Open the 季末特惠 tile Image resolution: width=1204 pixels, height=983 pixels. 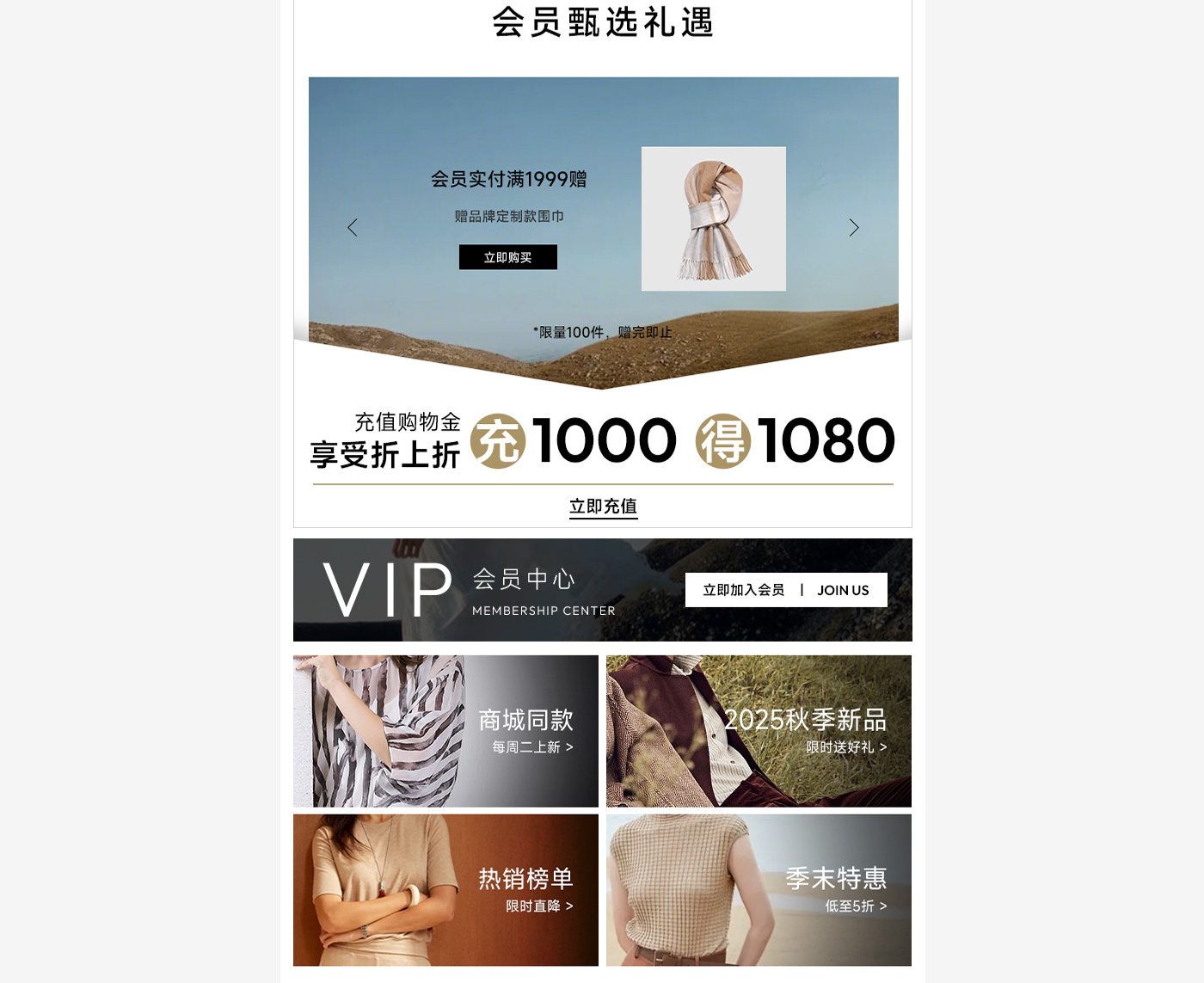759,890
